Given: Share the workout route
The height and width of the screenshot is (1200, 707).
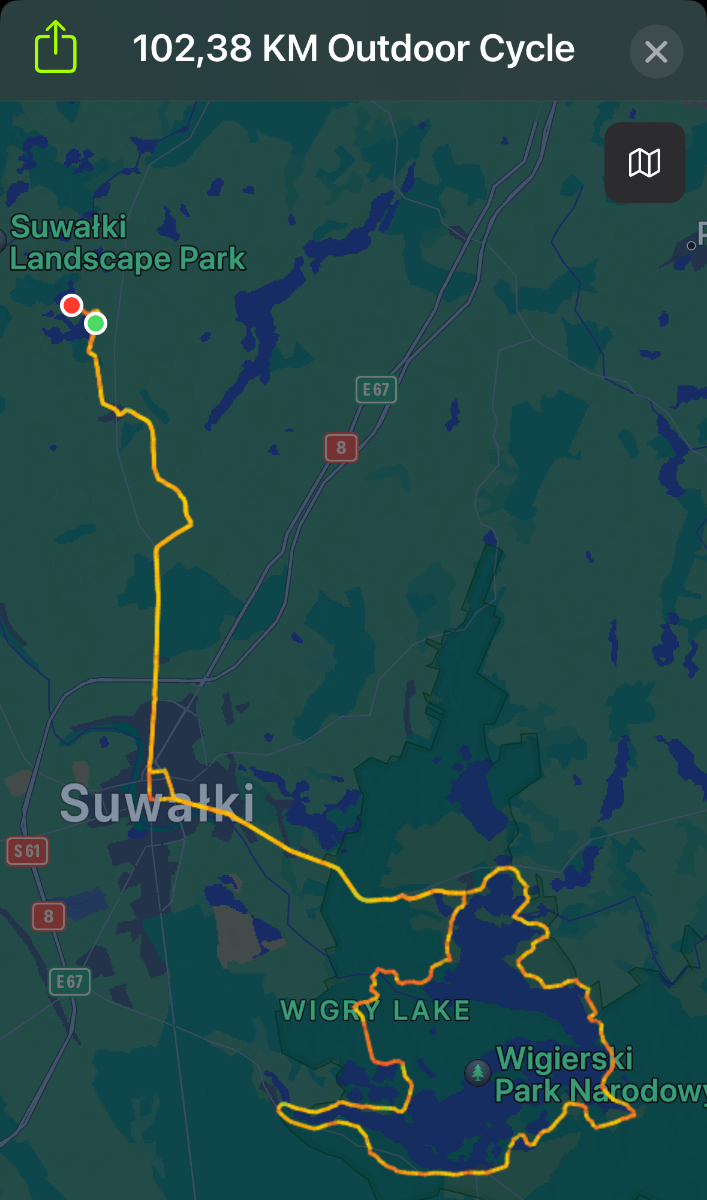Looking at the screenshot, I should [56, 47].
